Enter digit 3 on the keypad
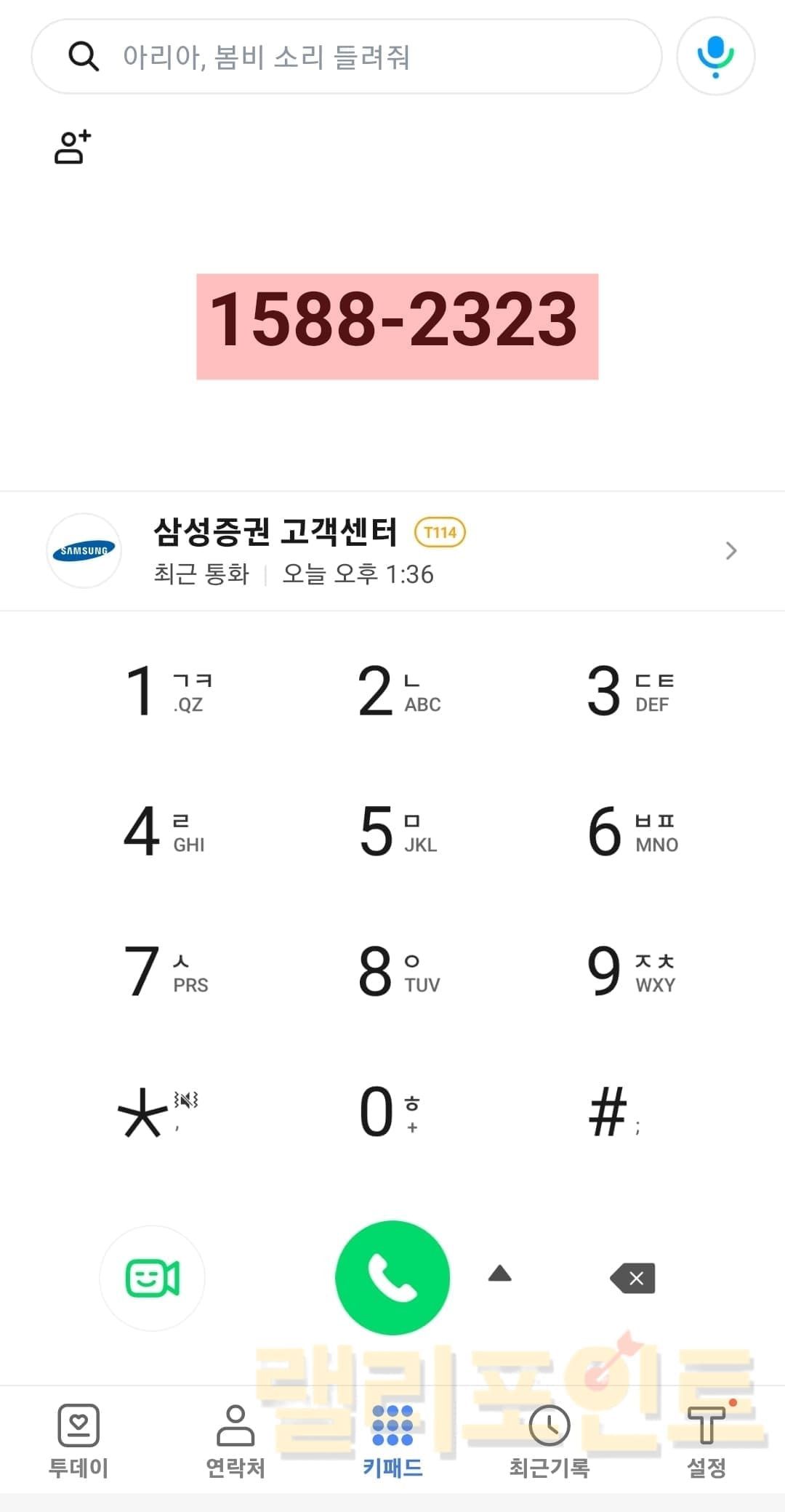The image size is (785, 1512). (629, 691)
